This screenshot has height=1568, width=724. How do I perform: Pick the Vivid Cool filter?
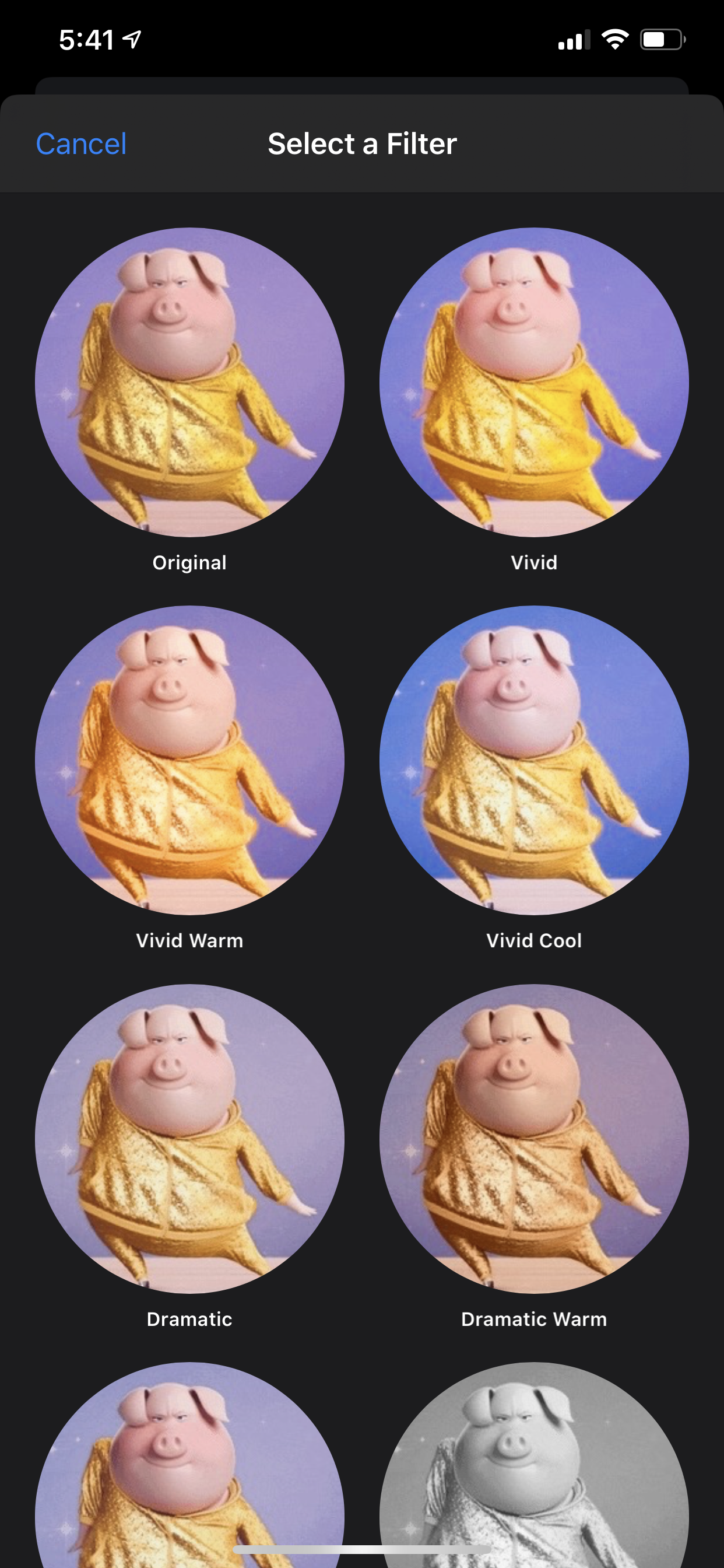pos(533,760)
